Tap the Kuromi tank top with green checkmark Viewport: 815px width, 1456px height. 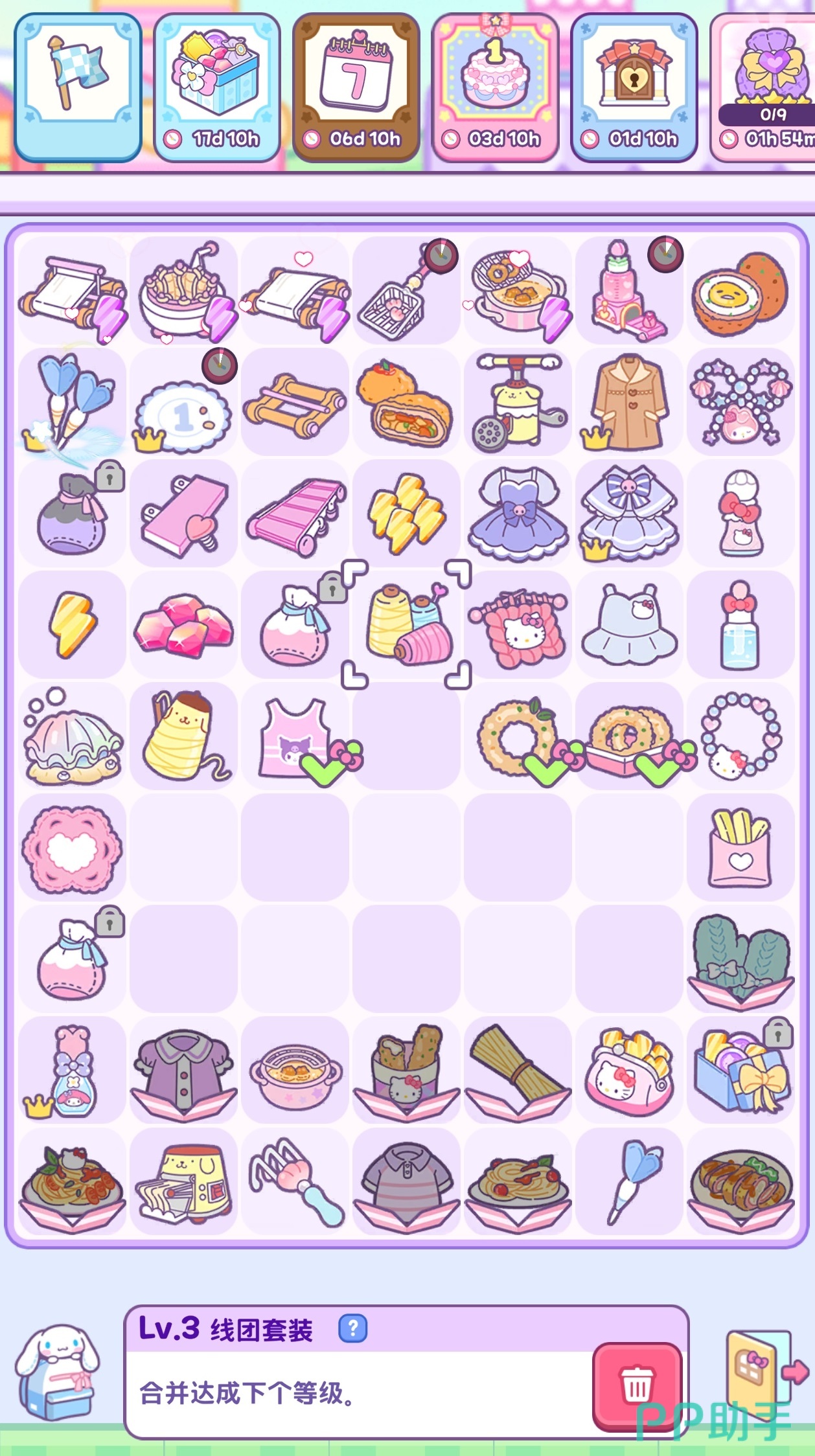(x=295, y=737)
